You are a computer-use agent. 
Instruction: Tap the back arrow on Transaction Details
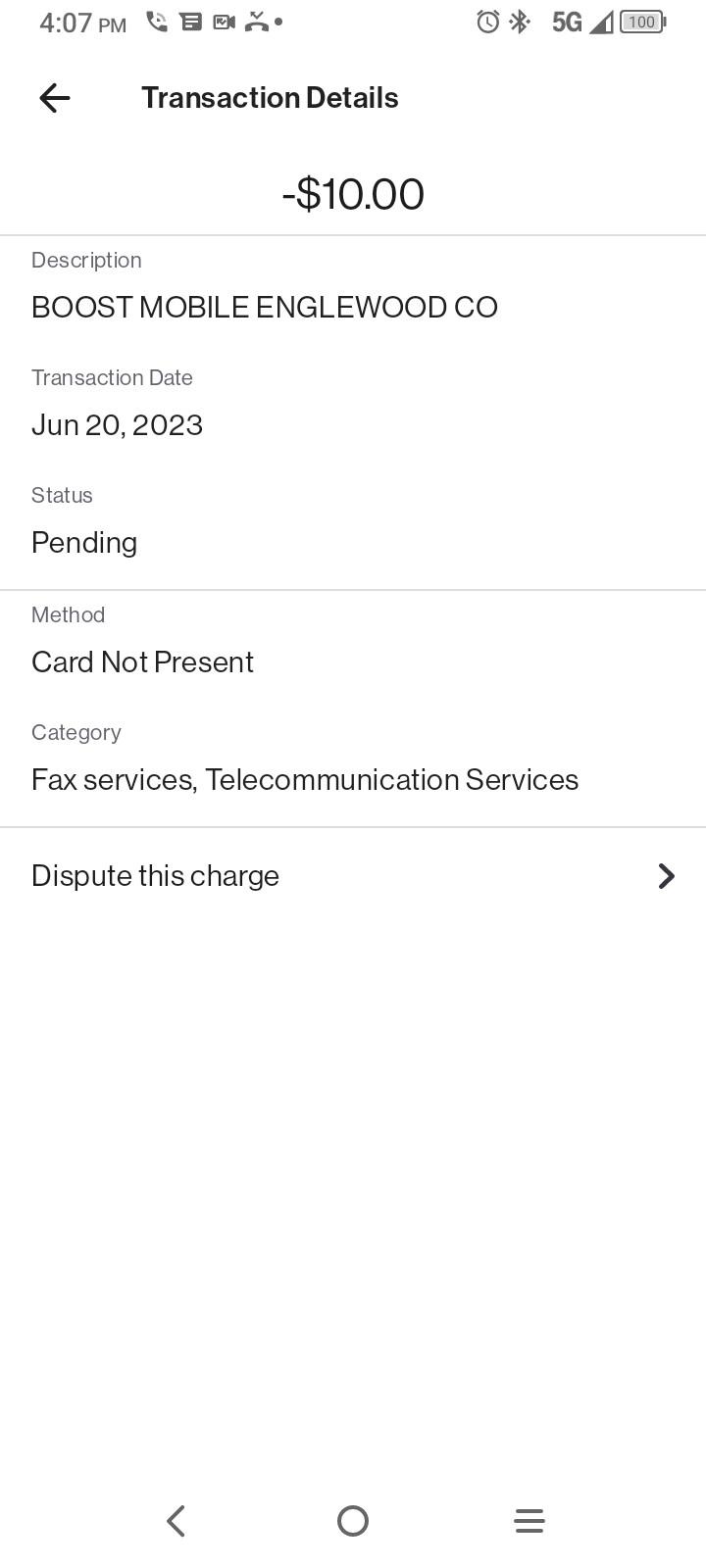54,97
